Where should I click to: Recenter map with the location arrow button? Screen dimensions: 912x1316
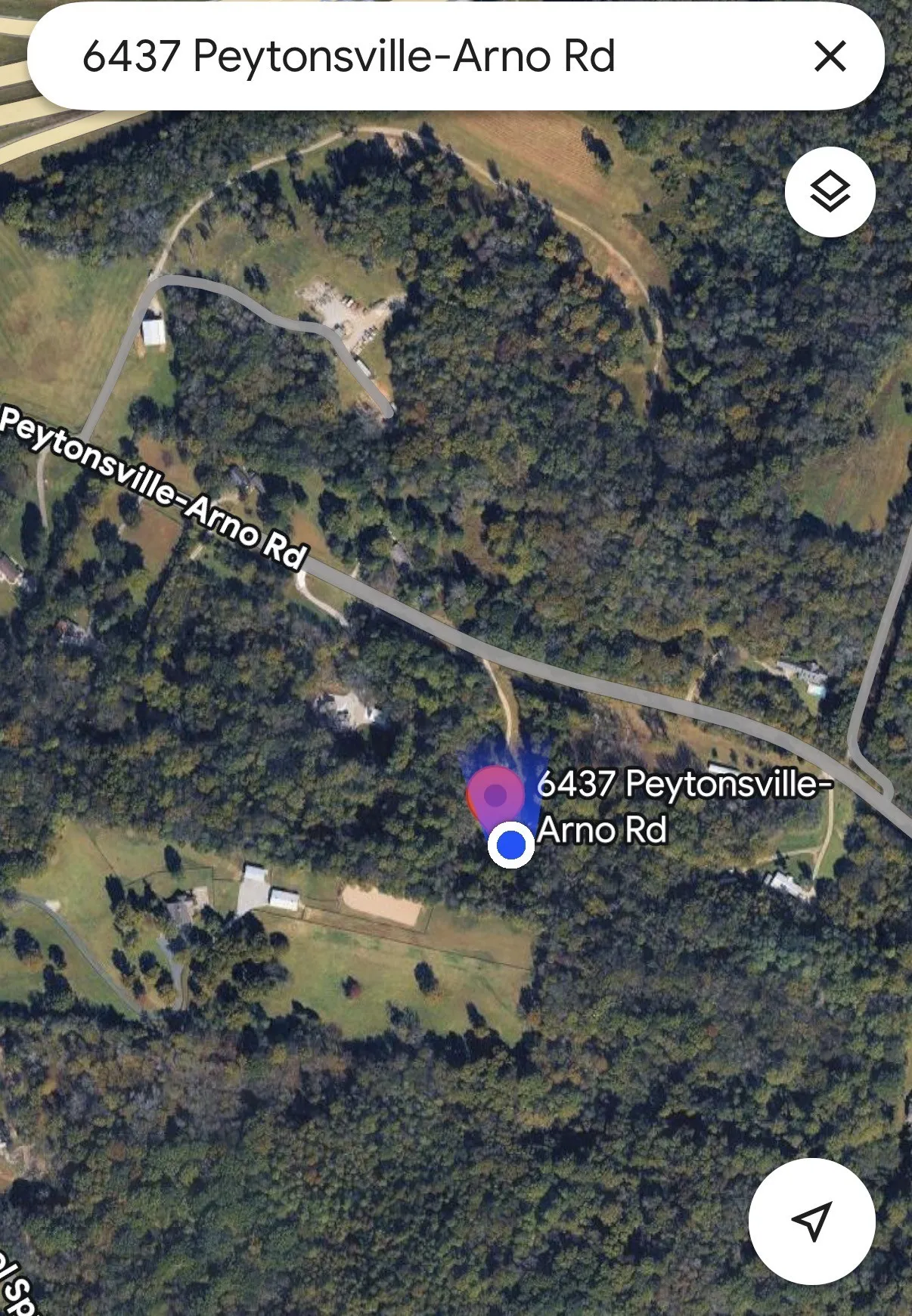point(811,1220)
